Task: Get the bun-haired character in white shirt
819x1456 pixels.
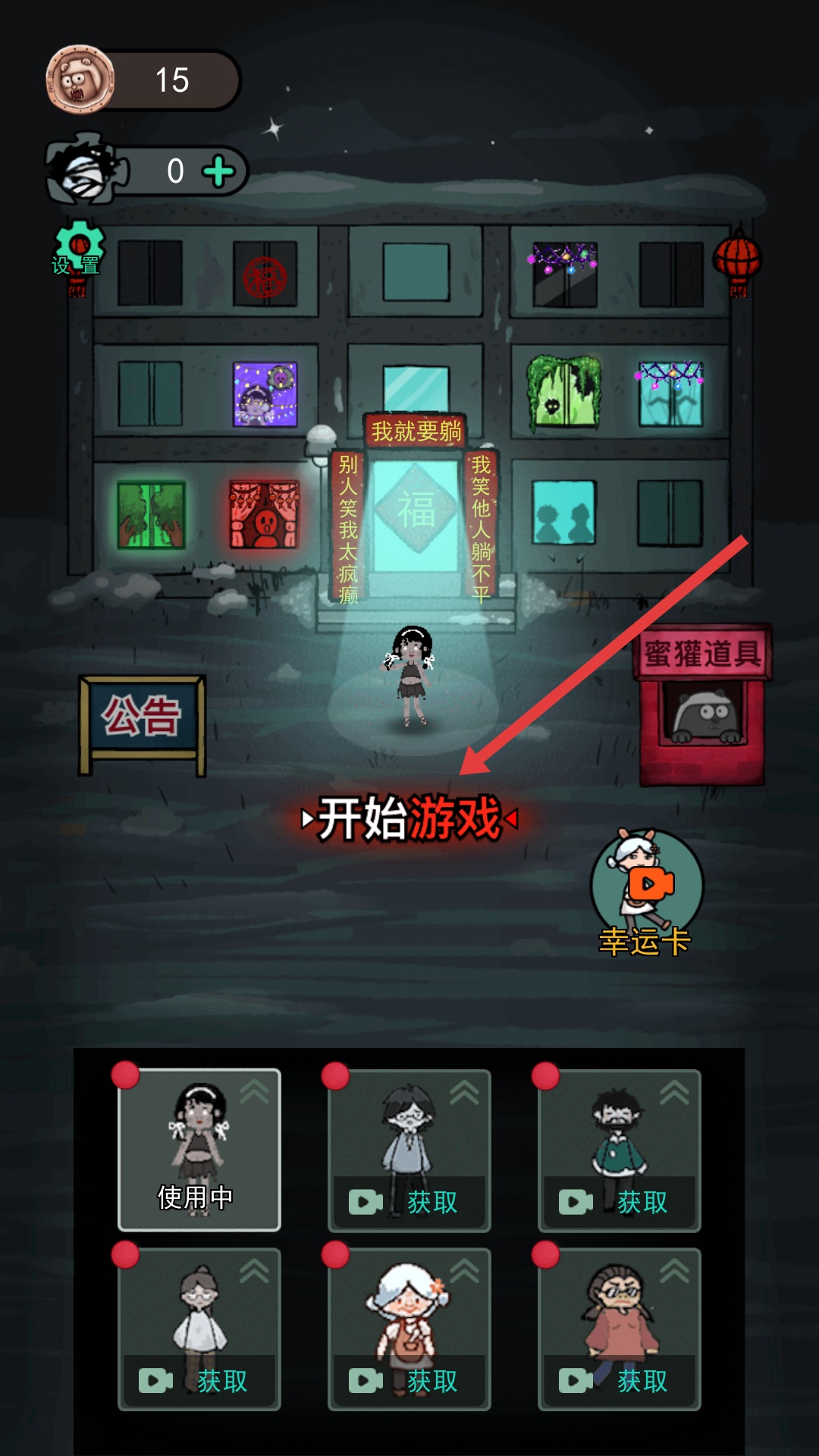Action: (x=199, y=1380)
